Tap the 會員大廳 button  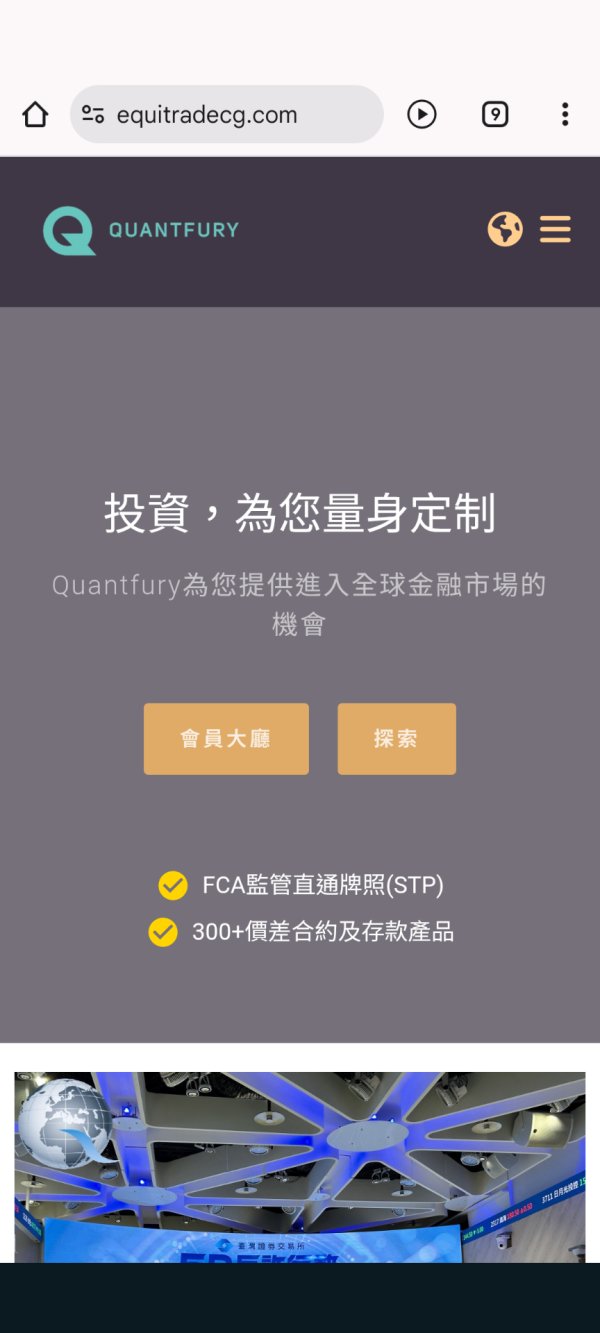pos(226,739)
